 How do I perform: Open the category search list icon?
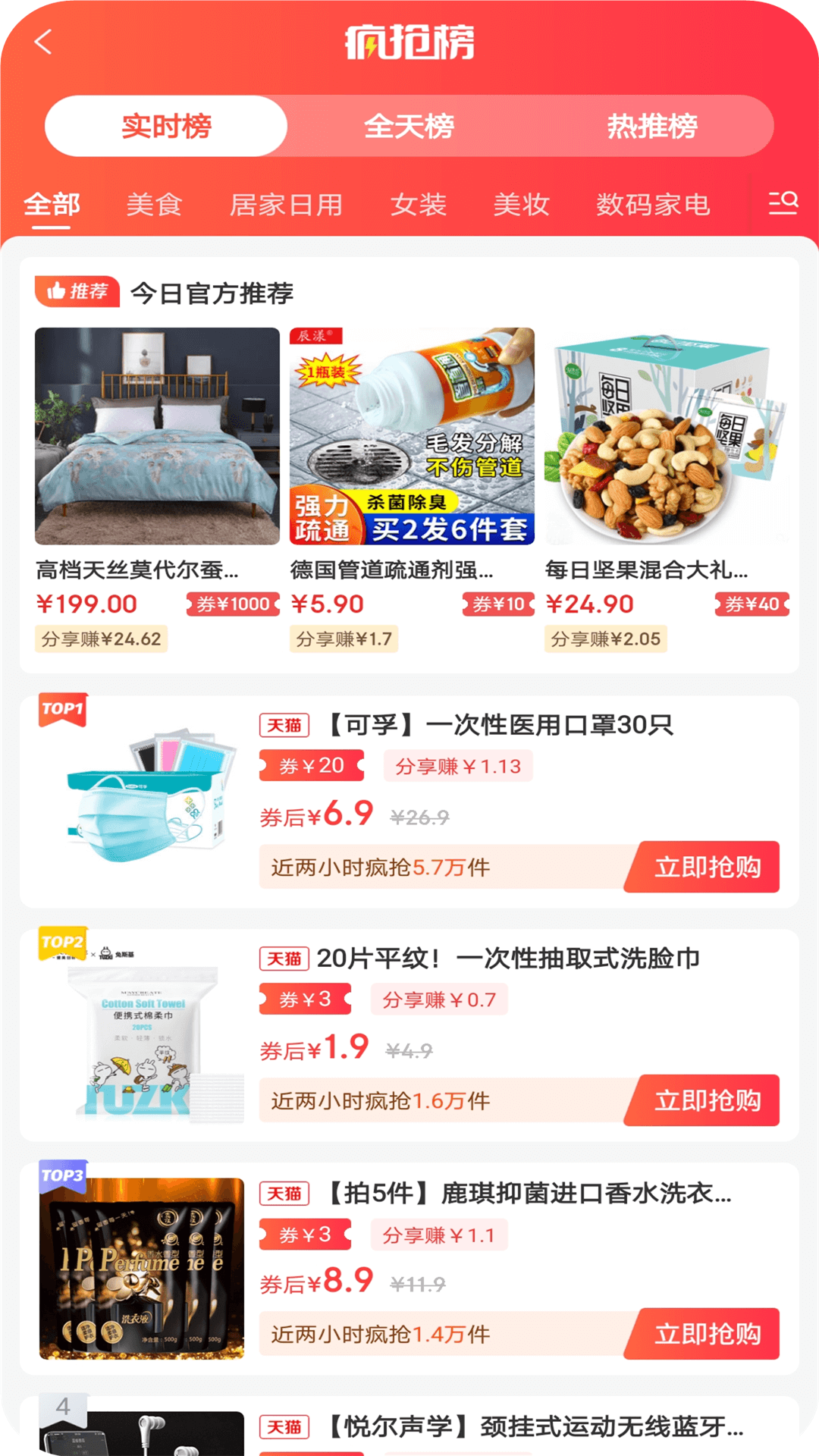pos(783,203)
